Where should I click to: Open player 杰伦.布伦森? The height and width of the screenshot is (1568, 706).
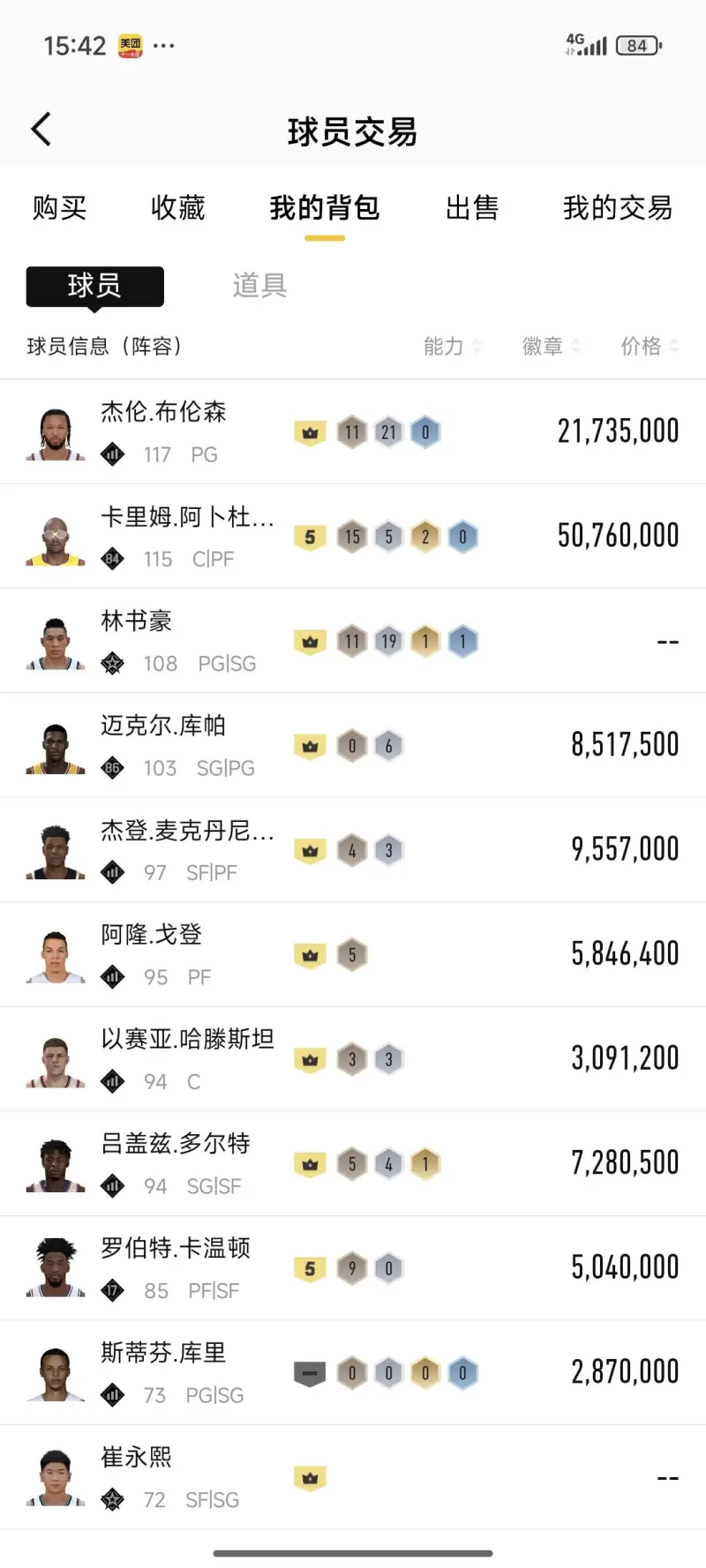click(163, 413)
